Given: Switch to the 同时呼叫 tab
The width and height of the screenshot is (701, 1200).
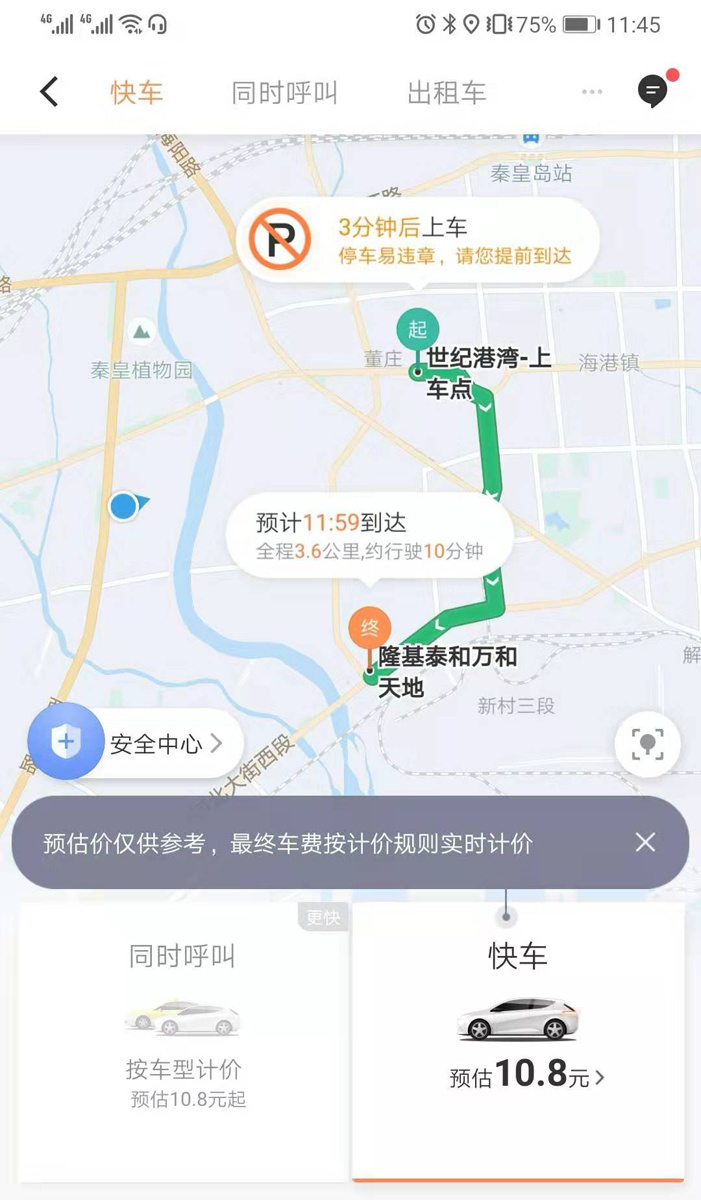Looking at the screenshot, I should pos(284,94).
